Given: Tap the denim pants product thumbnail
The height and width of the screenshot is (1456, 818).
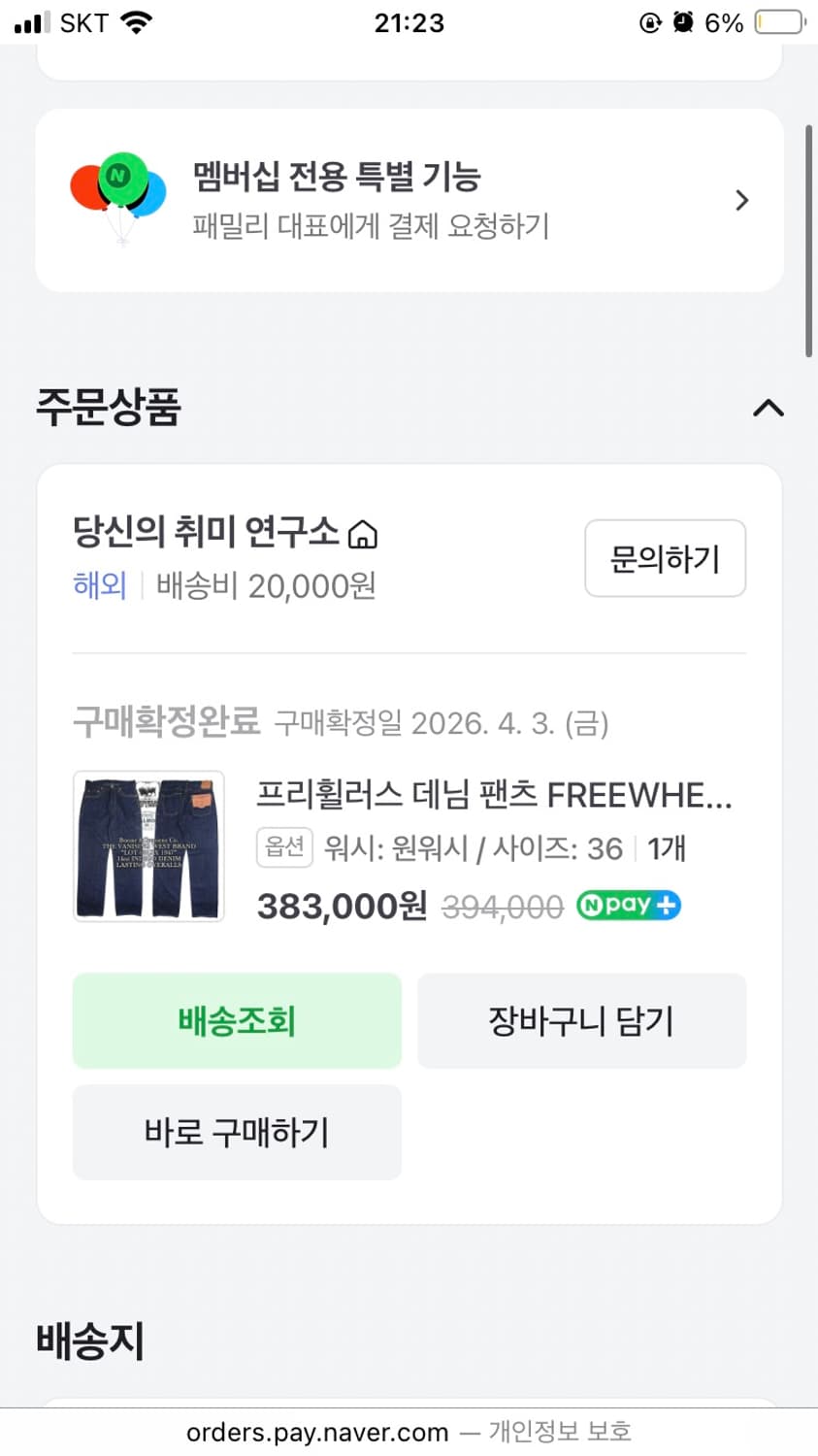Looking at the screenshot, I should tap(148, 846).
